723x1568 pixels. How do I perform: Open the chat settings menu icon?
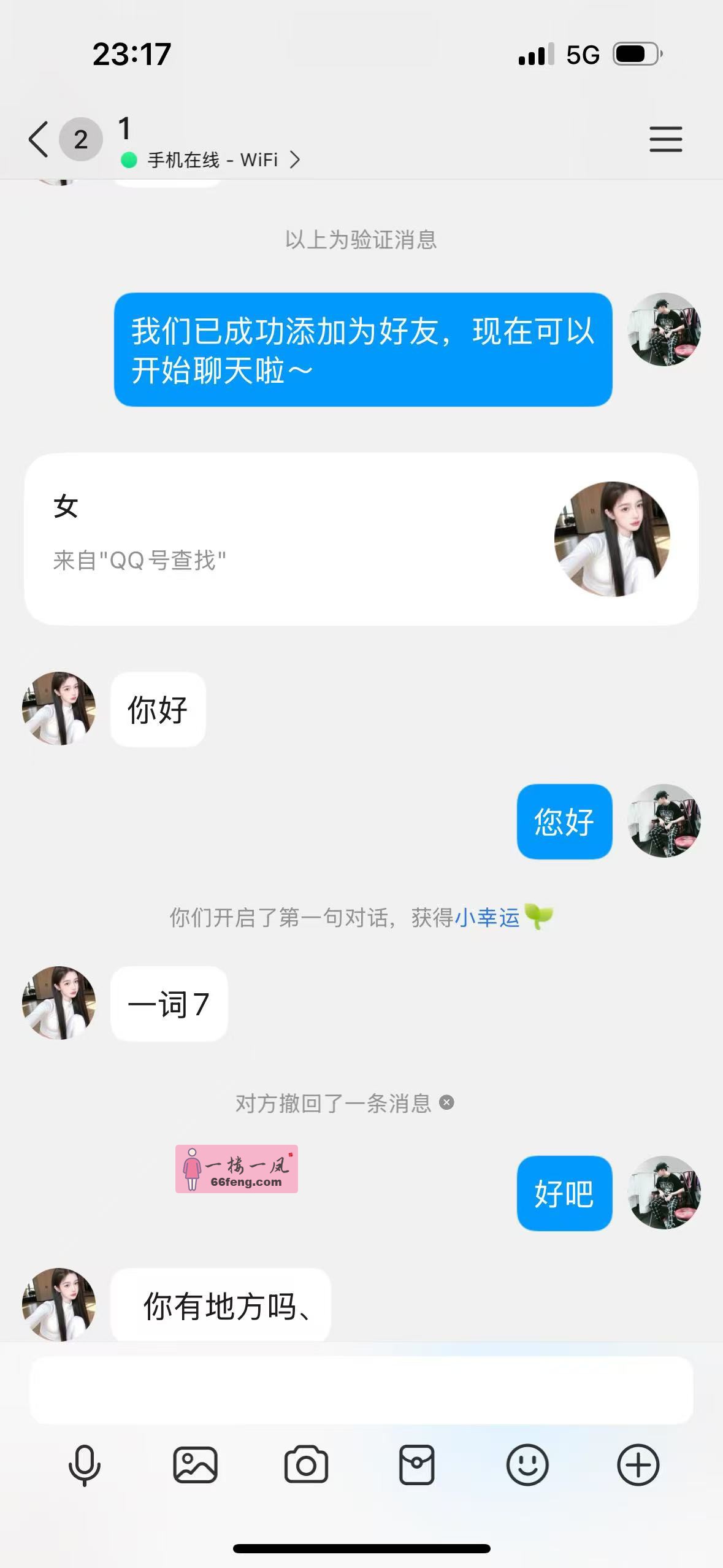tap(665, 139)
